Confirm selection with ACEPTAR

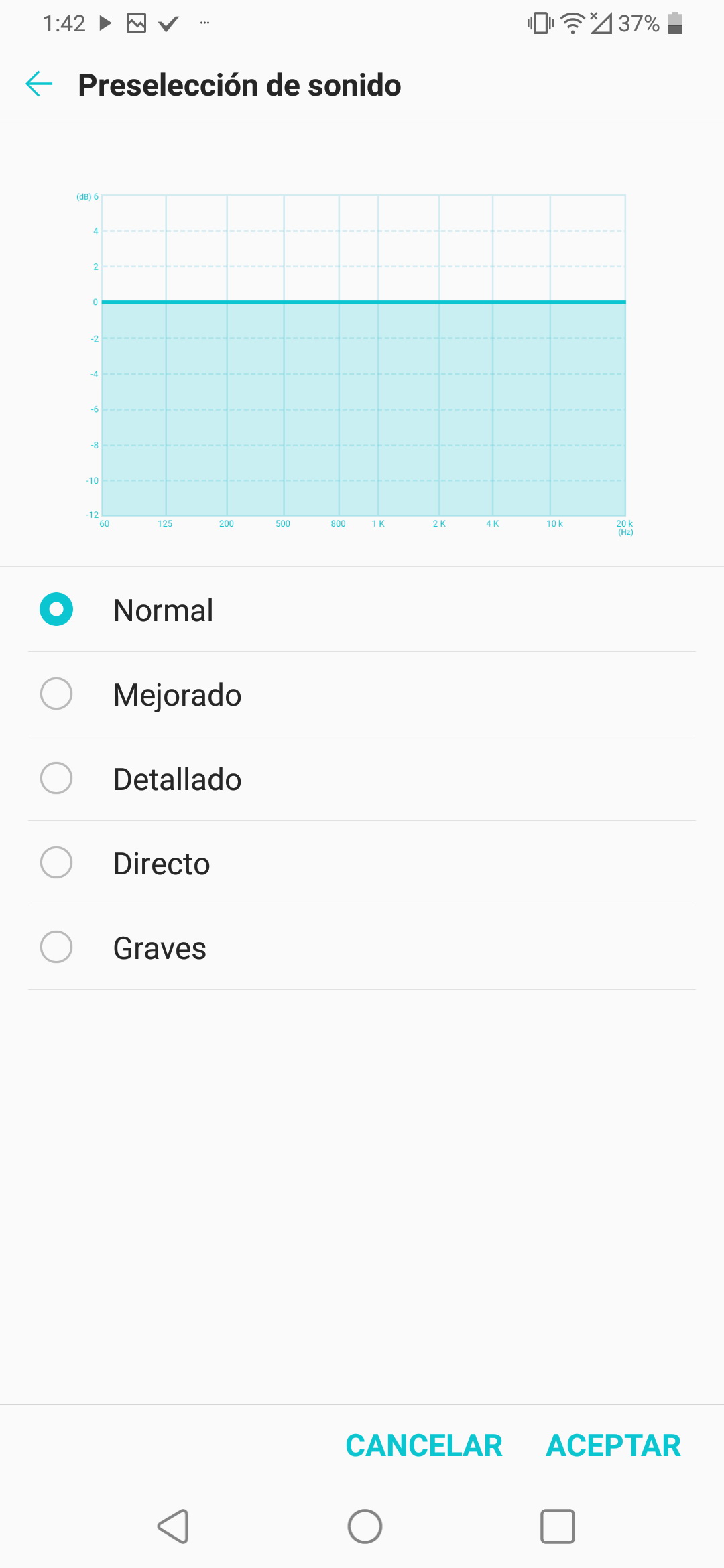pyautogui.click(x=613, y=1445)
